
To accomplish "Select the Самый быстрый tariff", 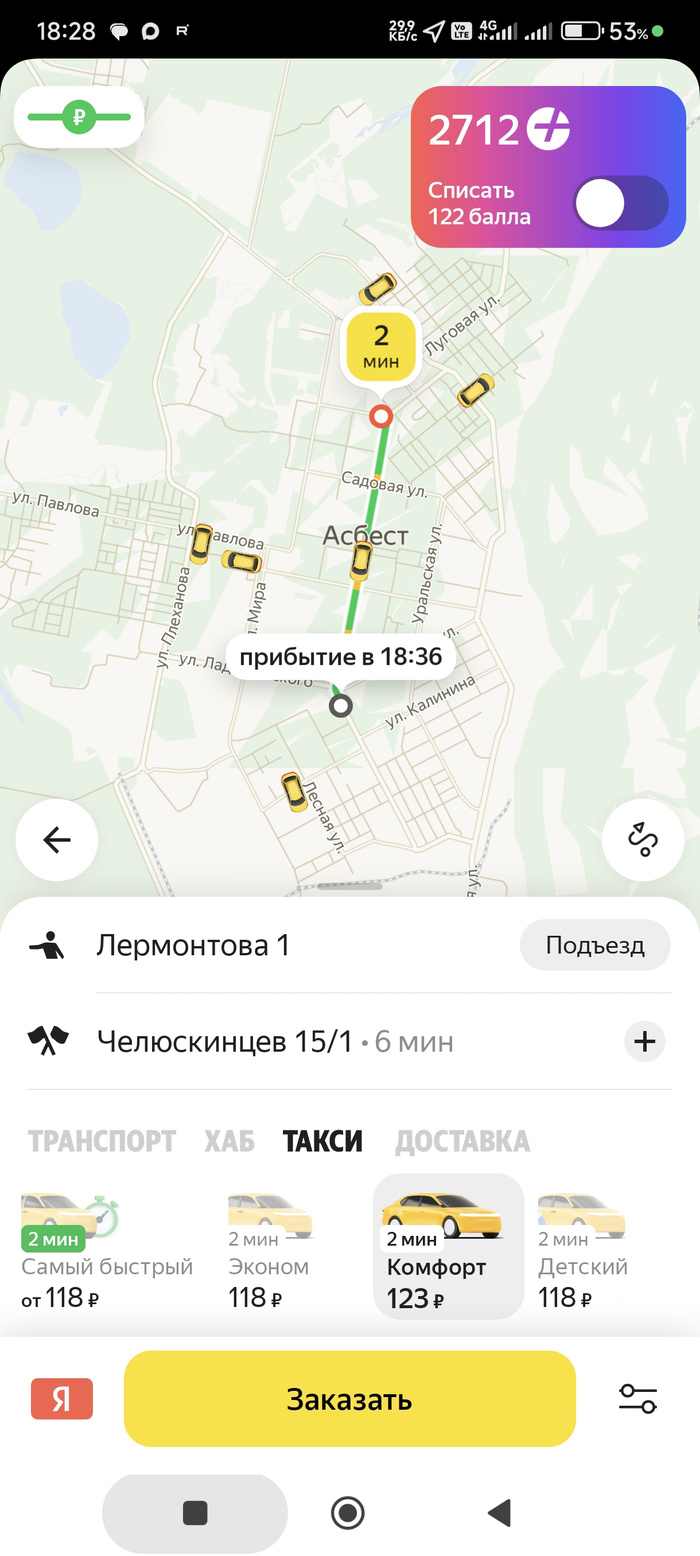I will click(106, 1250).
